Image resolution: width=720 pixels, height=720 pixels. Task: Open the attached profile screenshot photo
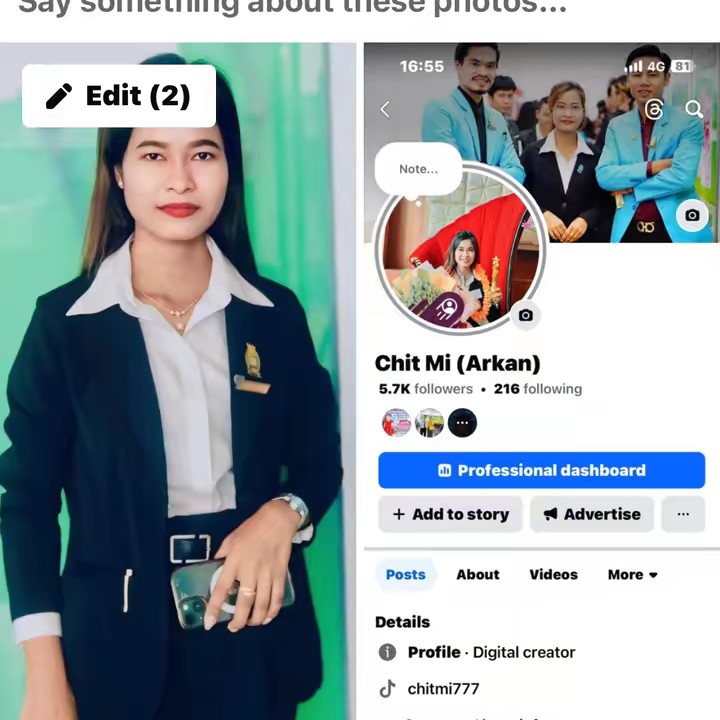pyautogui.click(x=540, y=400)
